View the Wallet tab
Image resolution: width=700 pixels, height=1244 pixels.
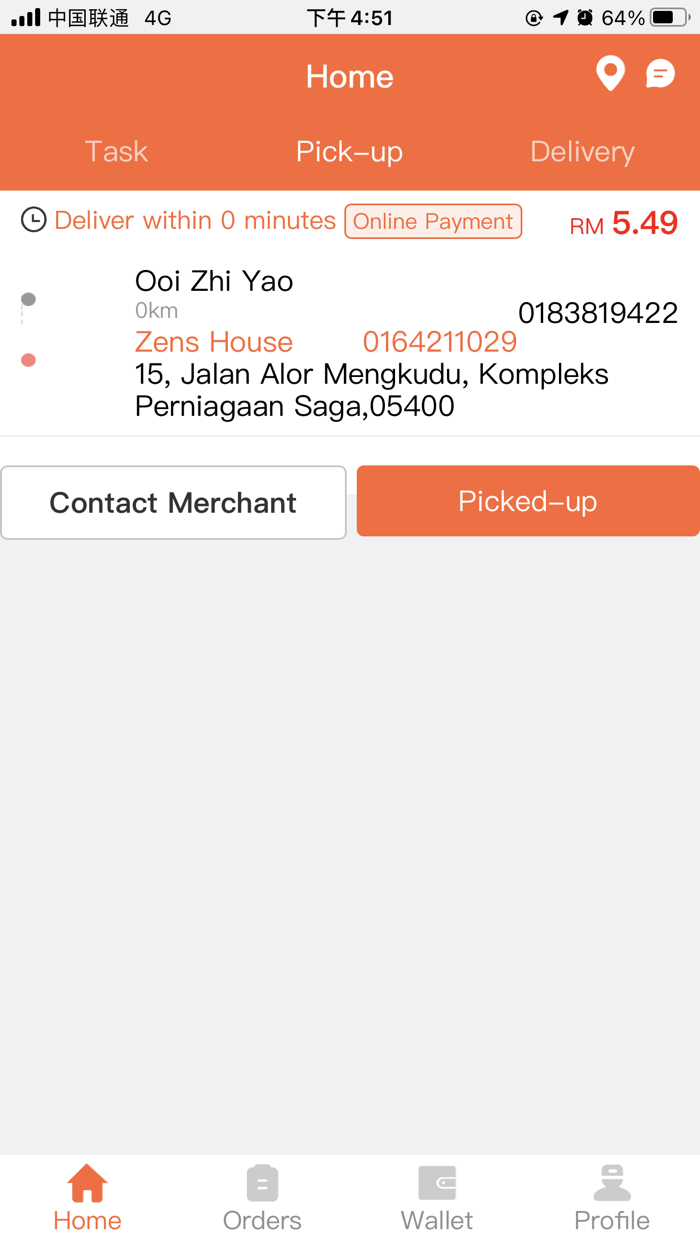coord(437,1198)
